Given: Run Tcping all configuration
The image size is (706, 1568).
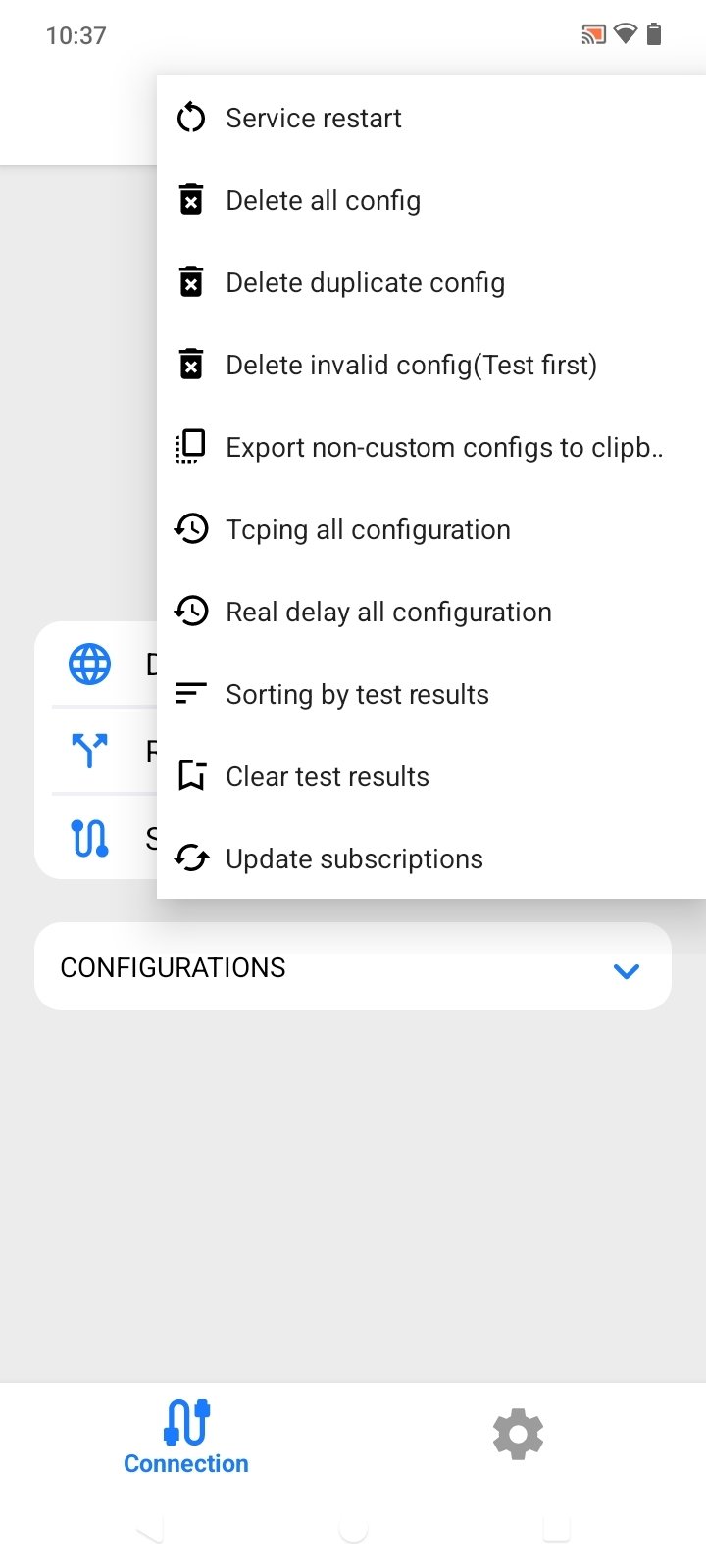Looking at the screenshot, I should (368, 530).
